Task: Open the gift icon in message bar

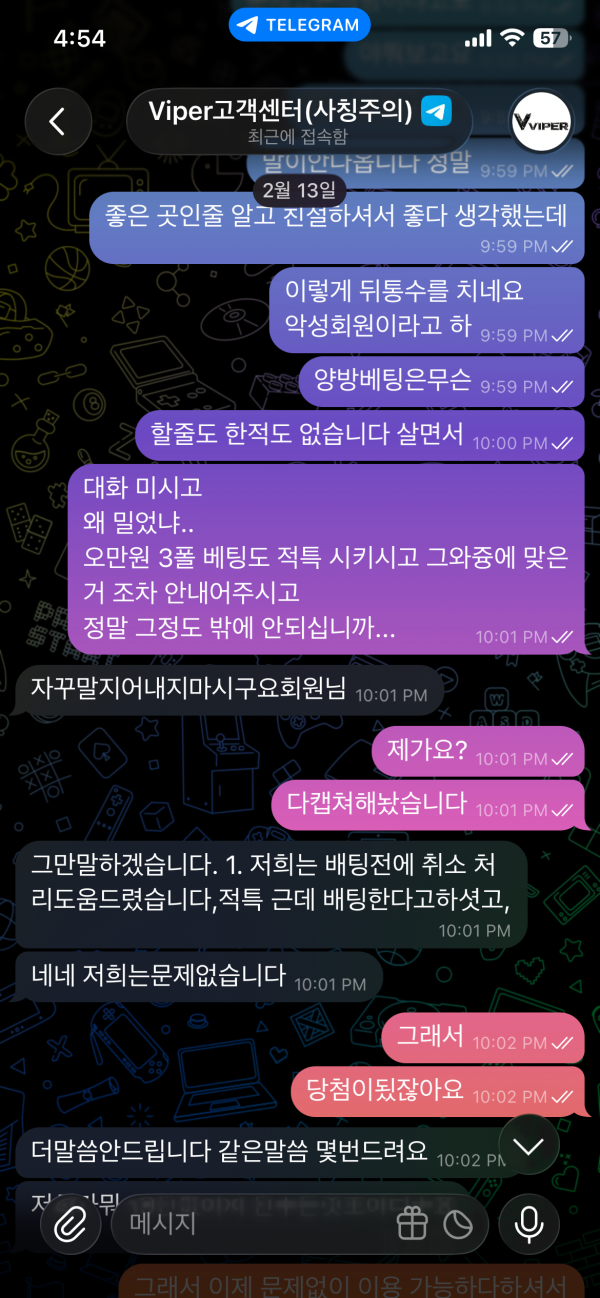Action: [x=412, y=1223]
